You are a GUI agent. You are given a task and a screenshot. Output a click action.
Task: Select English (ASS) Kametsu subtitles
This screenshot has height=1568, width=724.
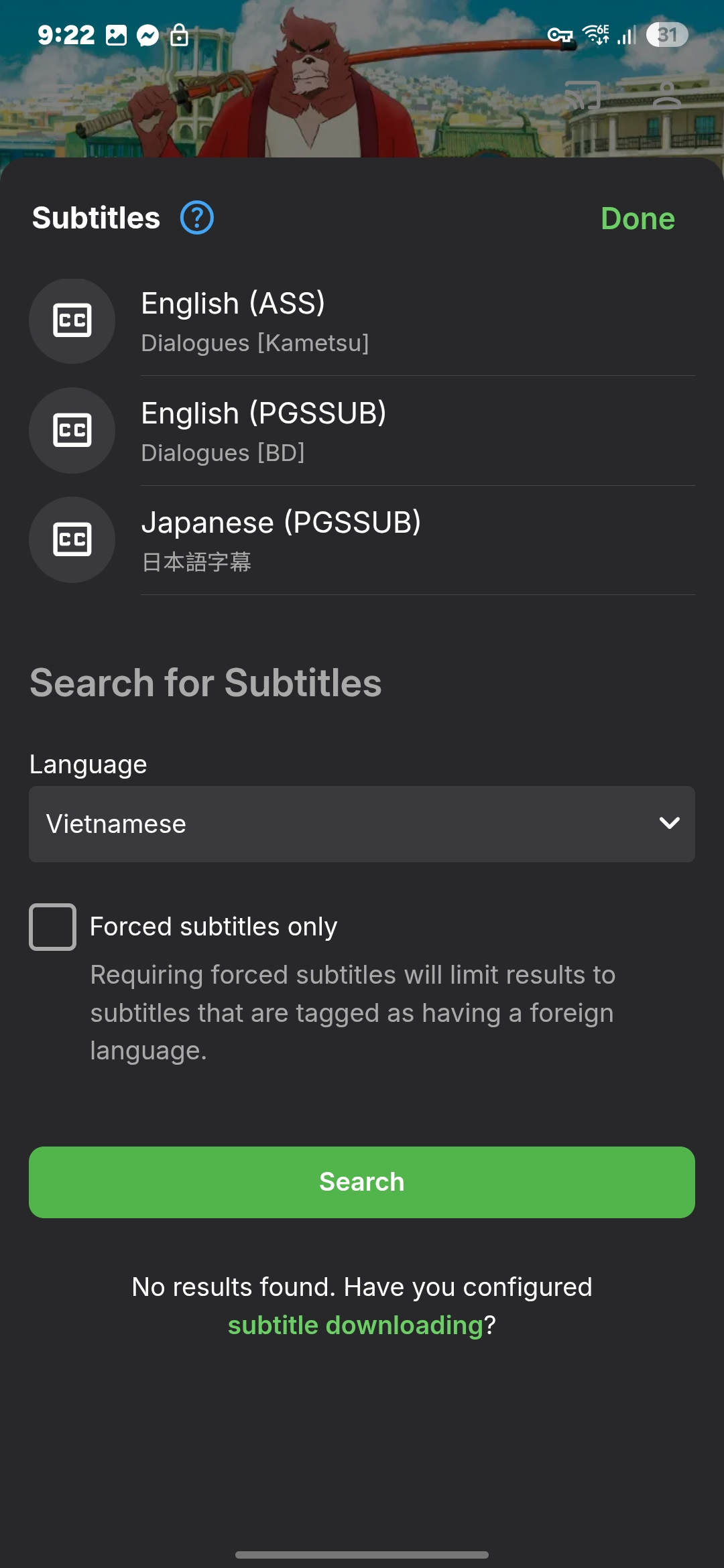(362, 322)
